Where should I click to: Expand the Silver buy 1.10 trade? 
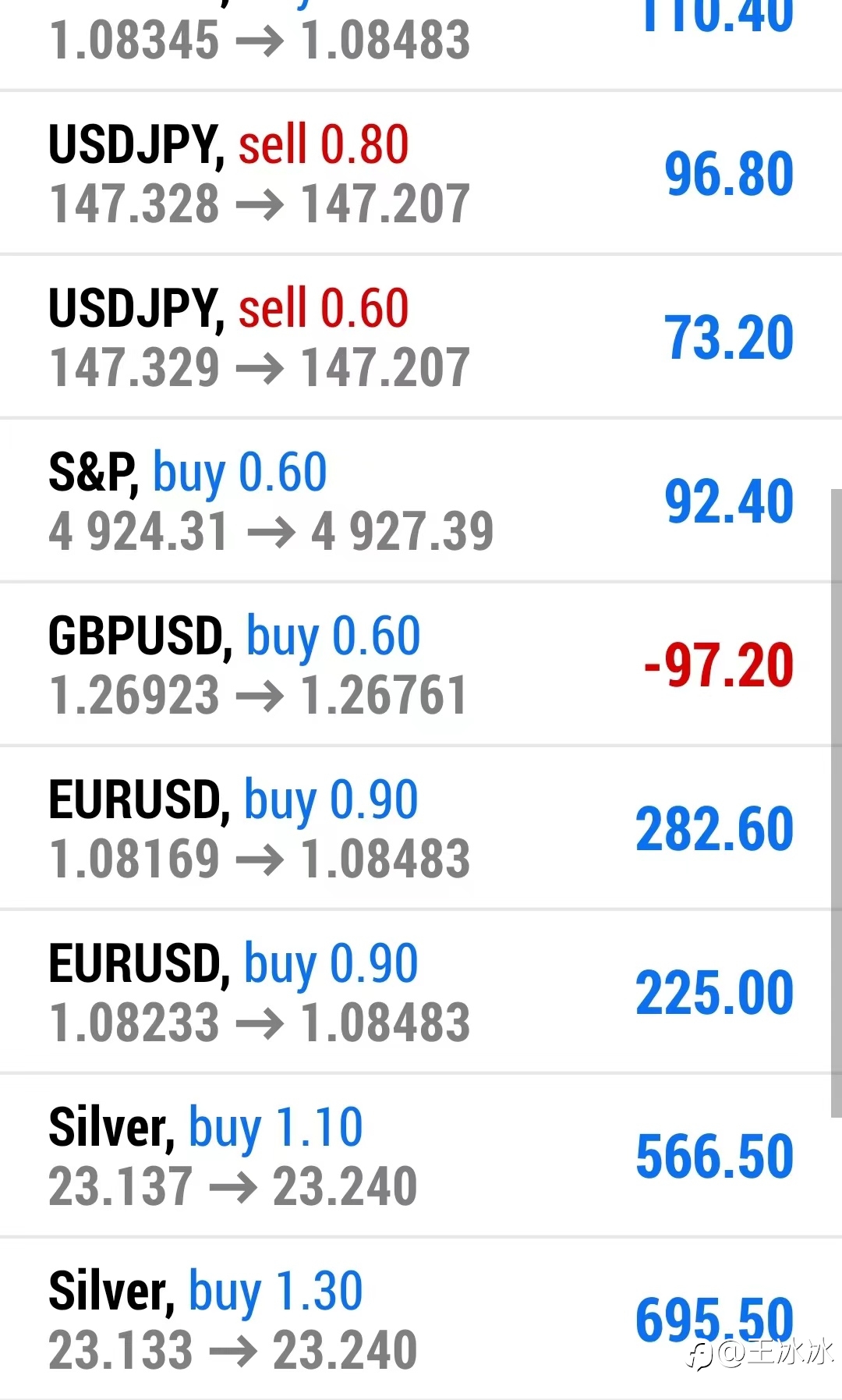point(421,1156)
